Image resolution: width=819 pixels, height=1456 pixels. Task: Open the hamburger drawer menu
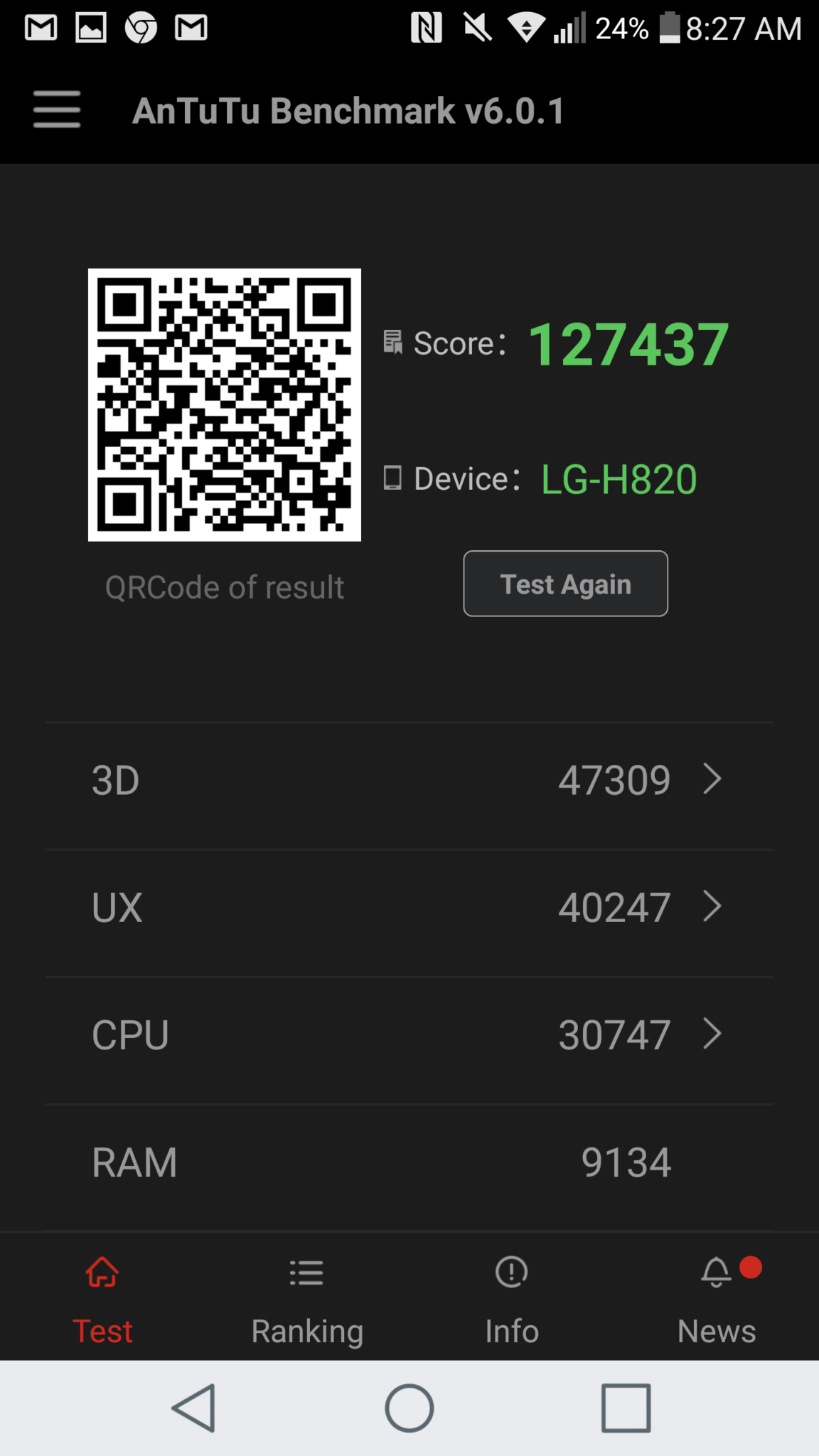coord(57,109)
